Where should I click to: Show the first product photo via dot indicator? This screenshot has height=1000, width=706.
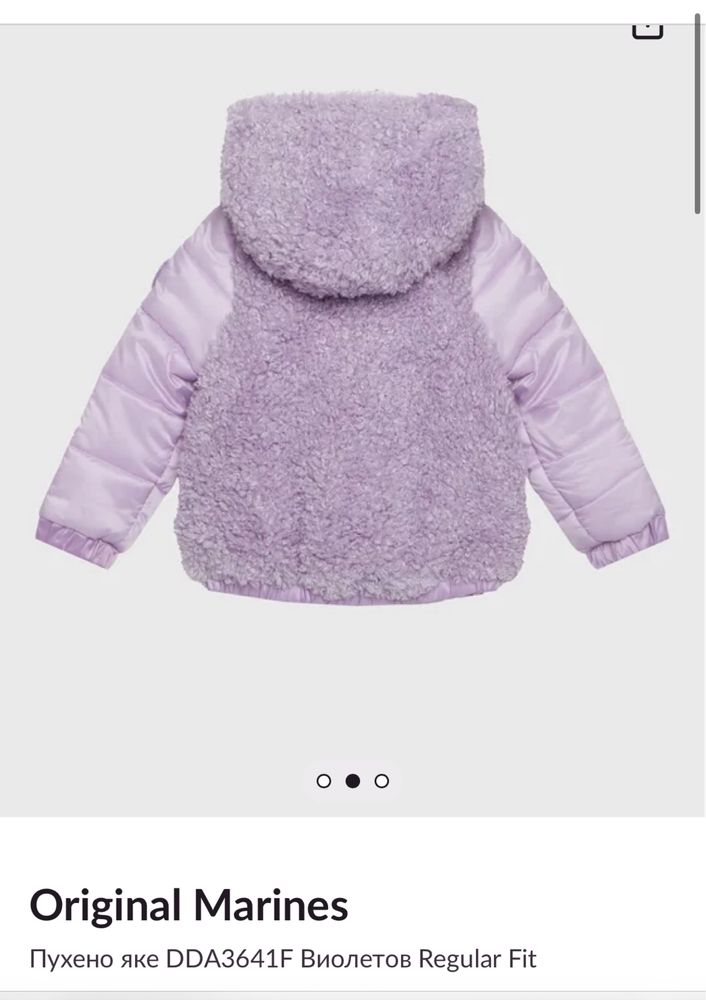click(x=323, y=781)
